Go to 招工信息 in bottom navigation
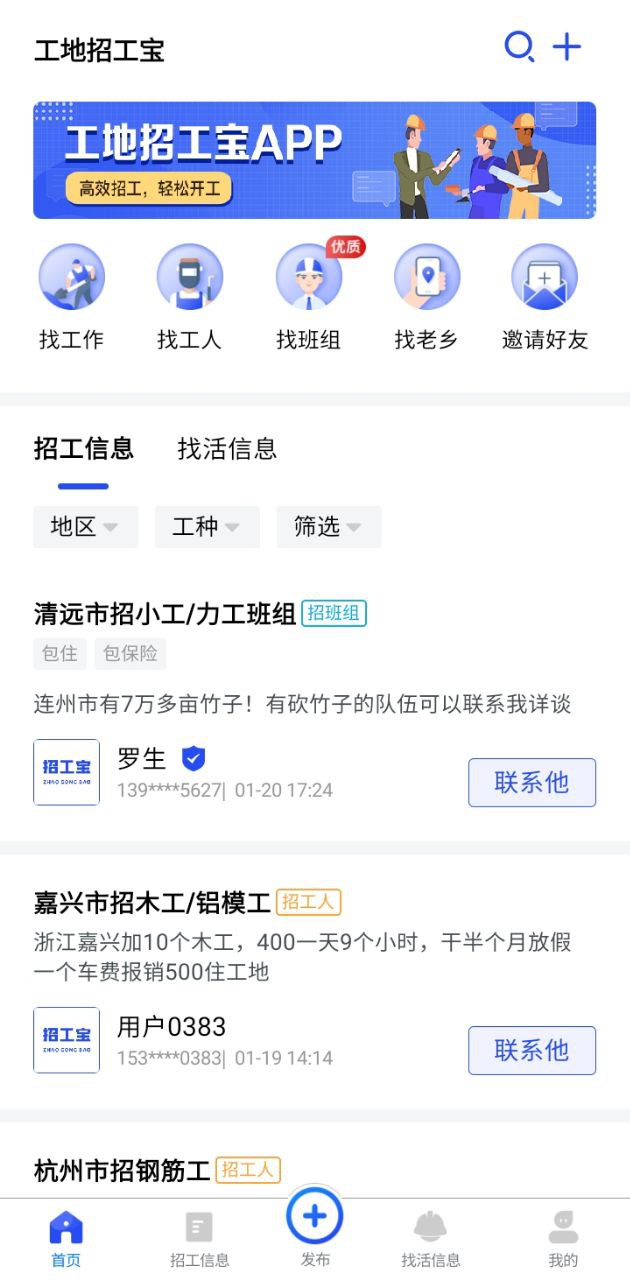This screenshot has width=630, height=1280. (200, 1238)
